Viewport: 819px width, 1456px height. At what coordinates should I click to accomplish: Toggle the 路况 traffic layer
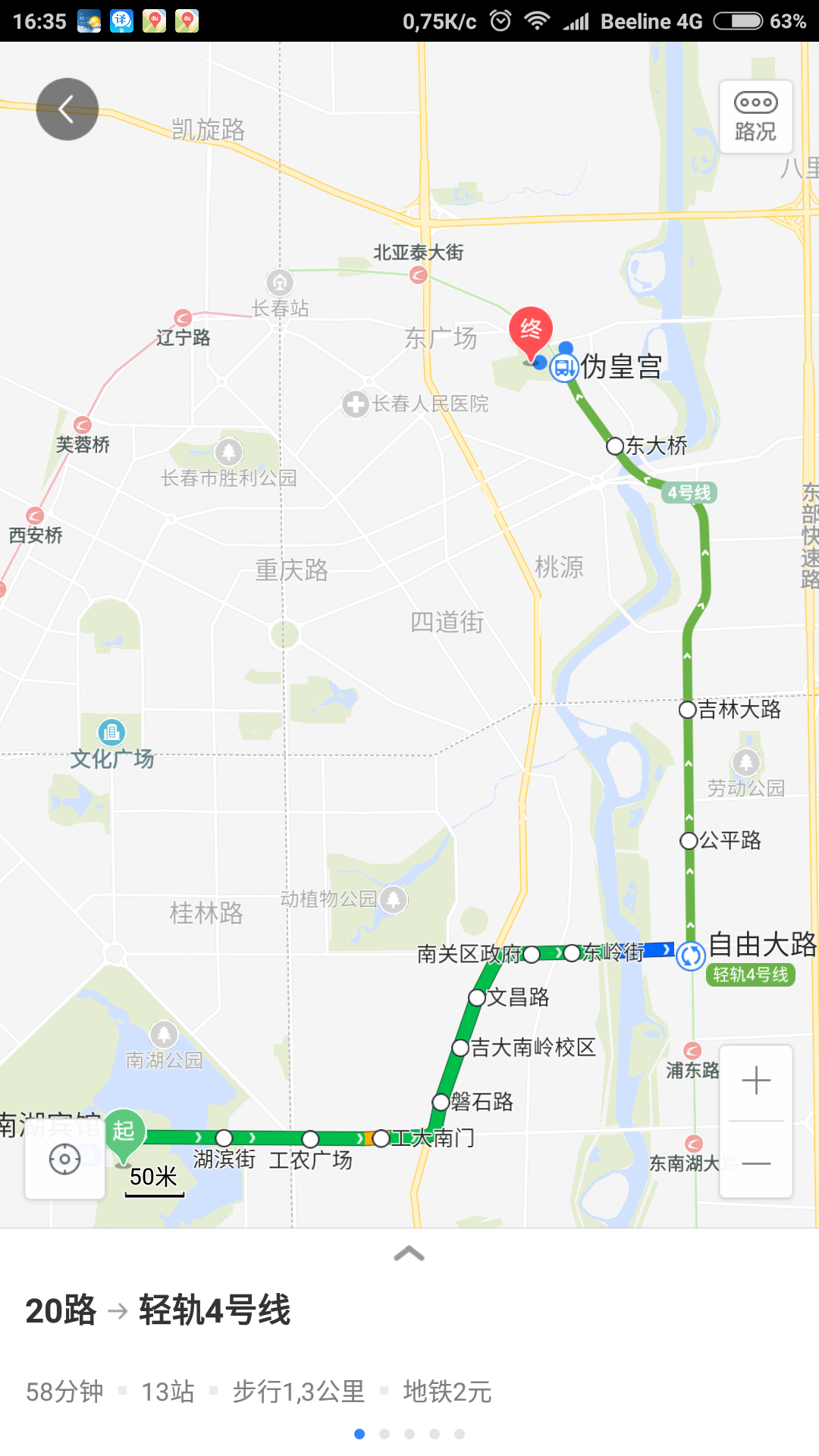755,117
